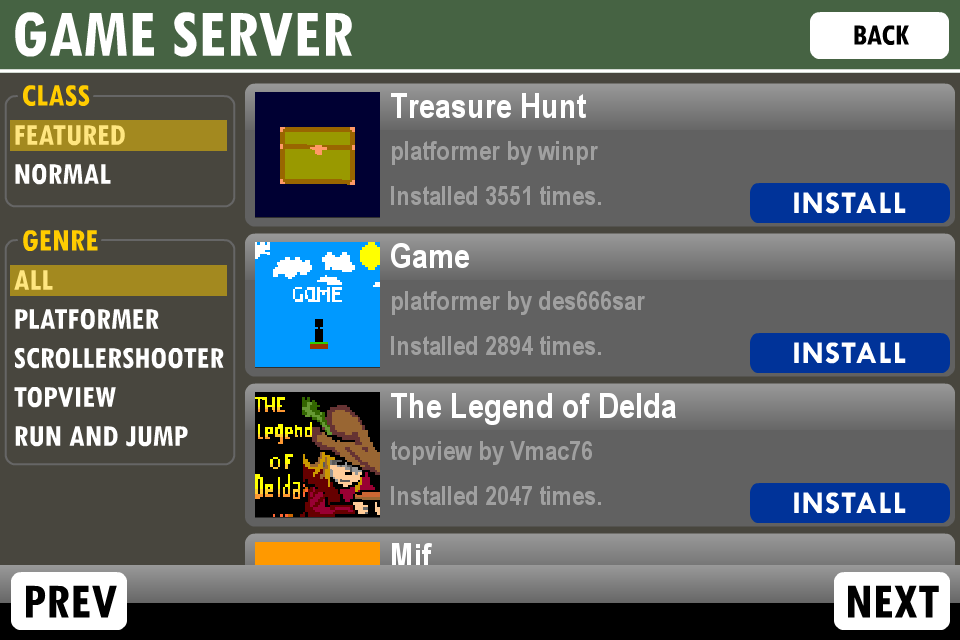
Task: Install Game by des666sar
Action: 849,353
